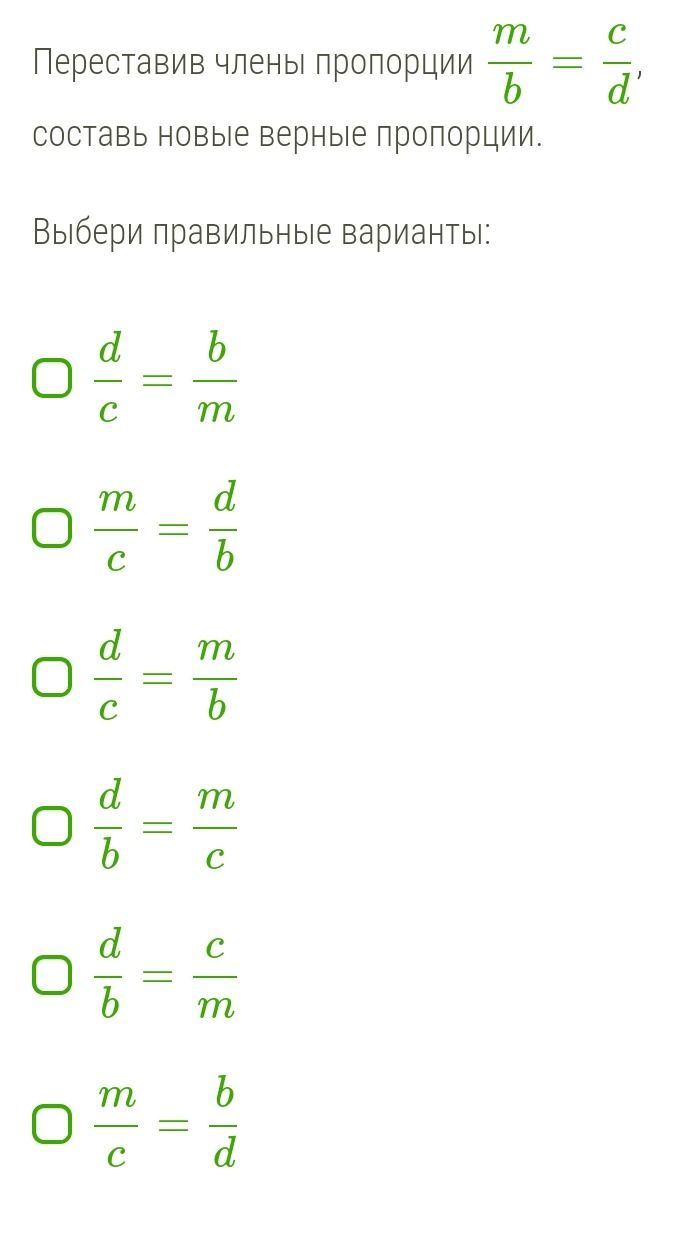Select the checkbox for m/c = d/b
This screenshot has height=1235, width=680.
point(52,528)
